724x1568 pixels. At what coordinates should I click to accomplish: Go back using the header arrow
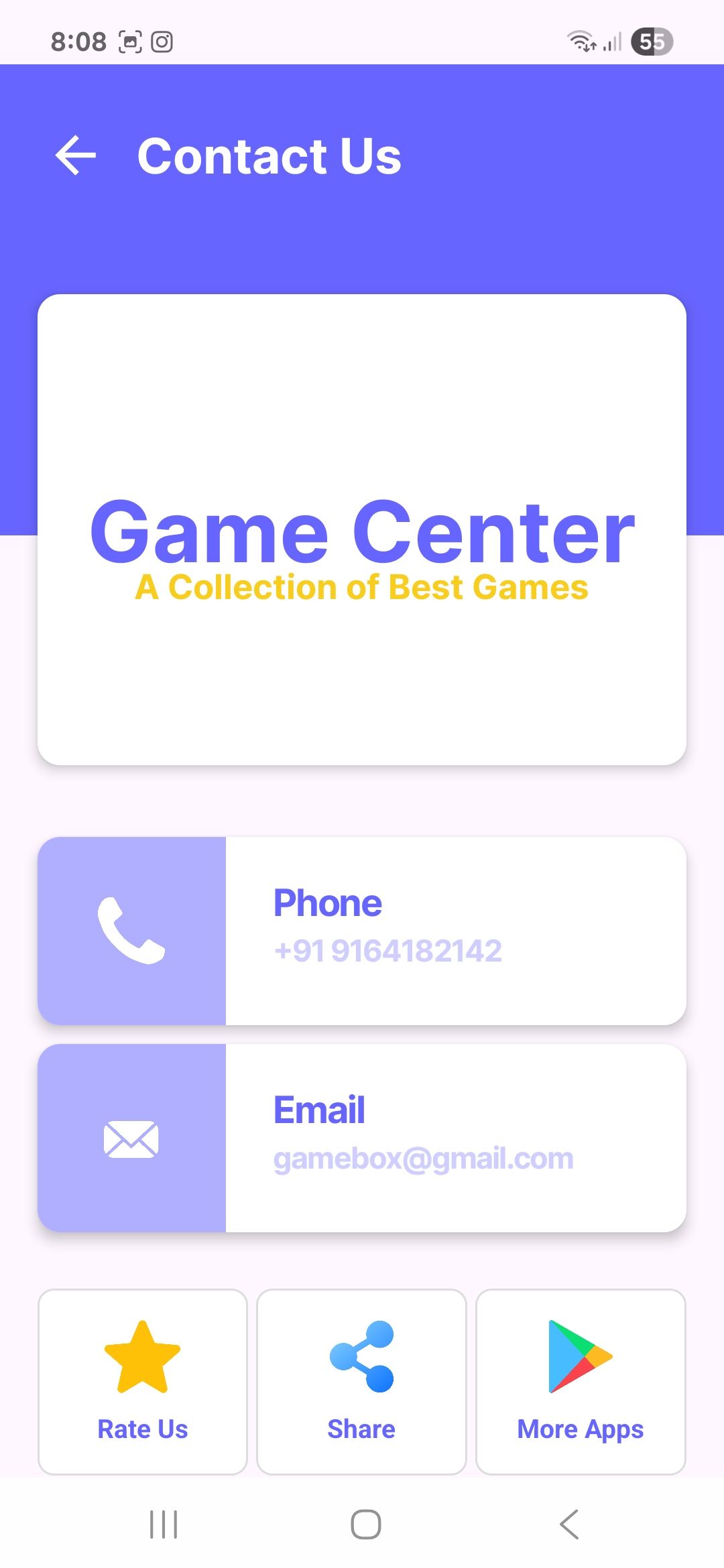click(76, 155)
